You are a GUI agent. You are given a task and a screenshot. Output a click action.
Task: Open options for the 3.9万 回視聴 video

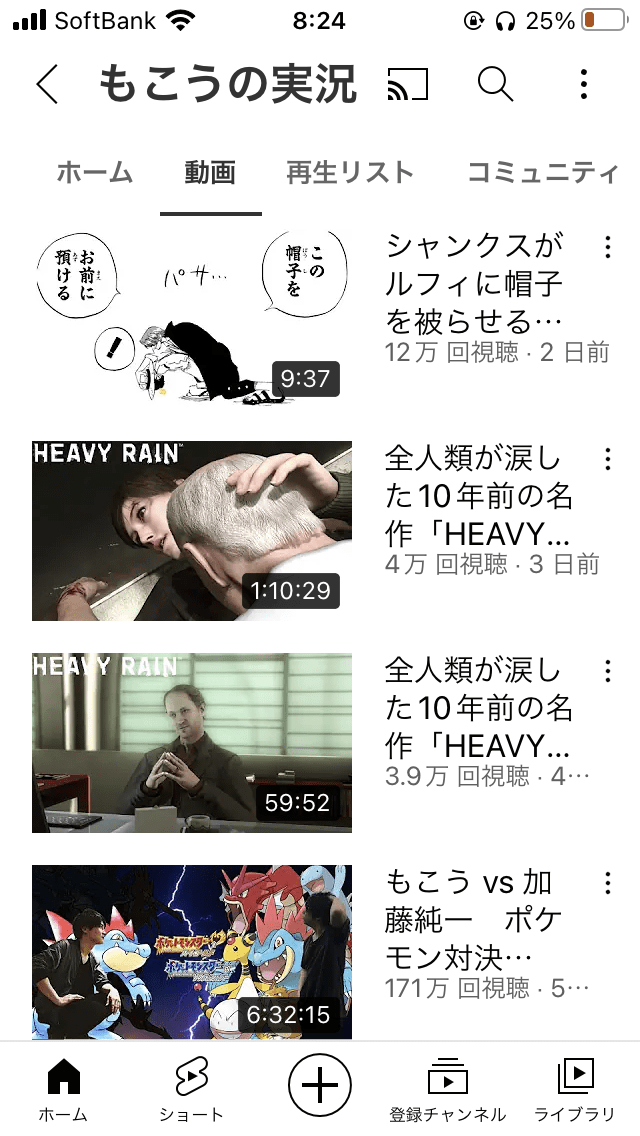[x=607, y=671]
